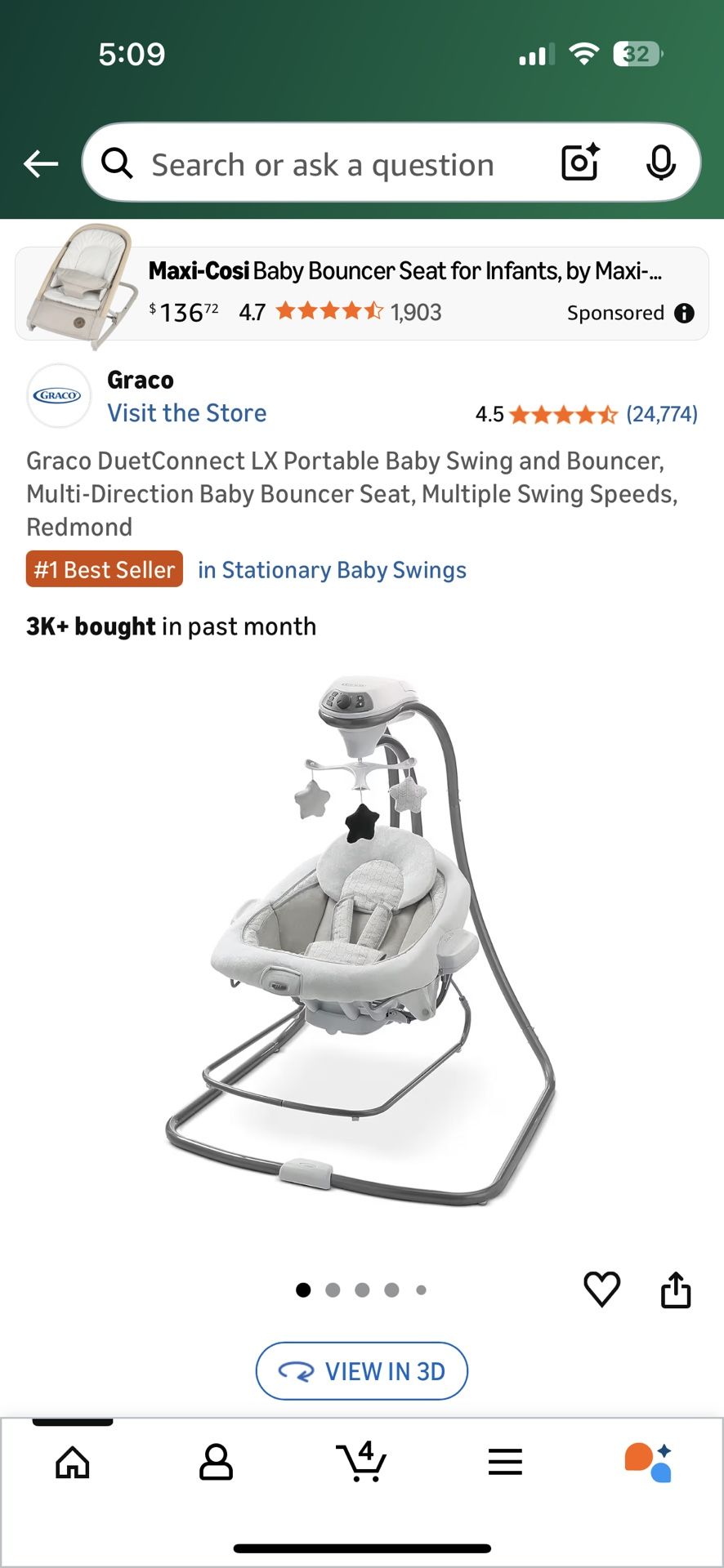
Task: Open the 24,774 ratings for this product
Action: pyautogui.click(x=664, y=414)
